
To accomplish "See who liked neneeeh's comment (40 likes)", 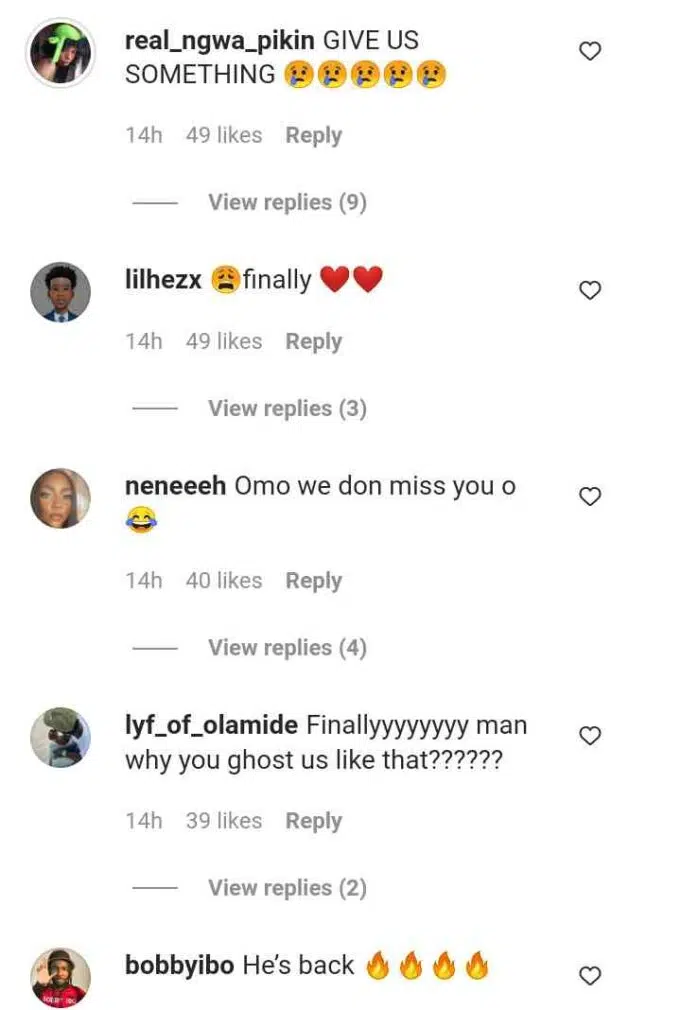I will [223, 581].
